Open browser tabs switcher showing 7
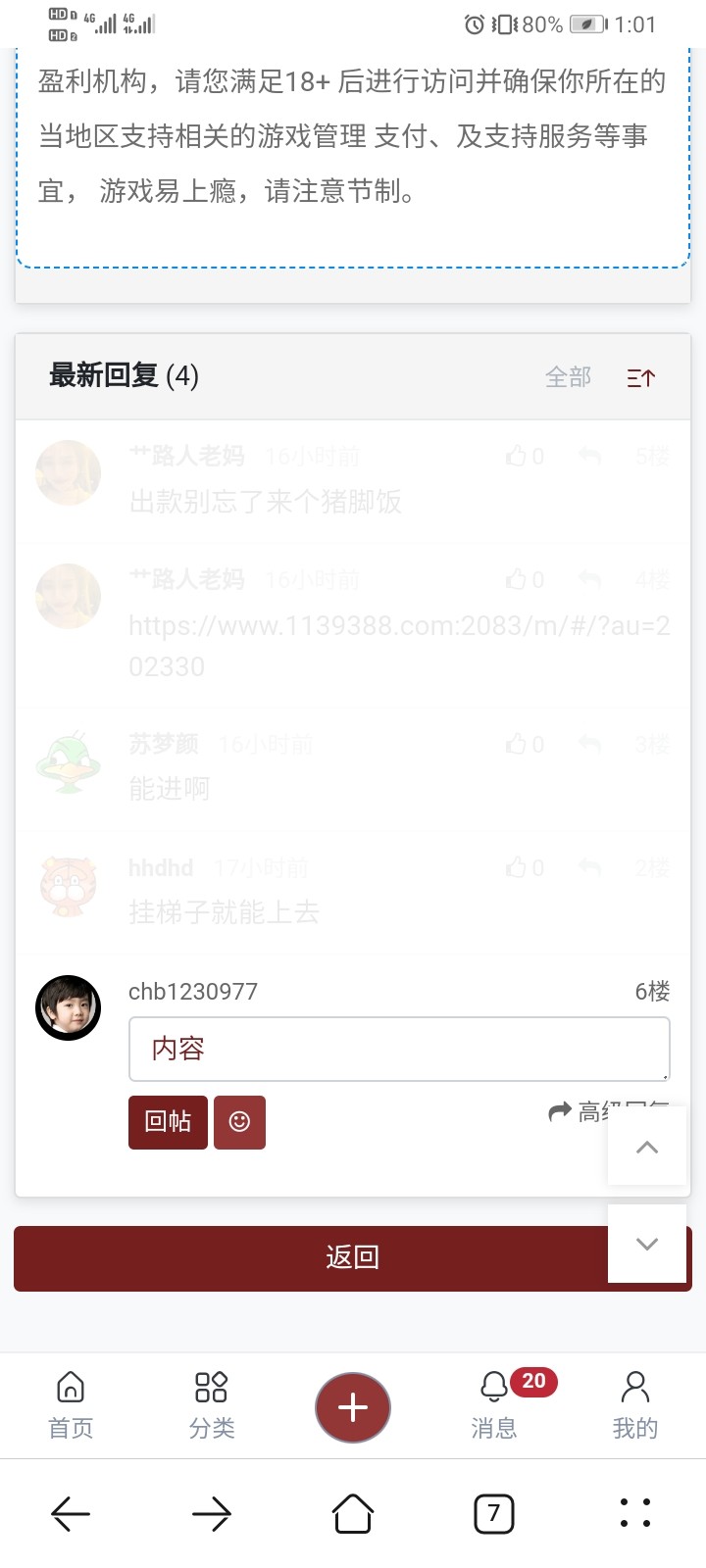The width and height of the screenshot is (706, 1568). pyautogui.click(x=494, y=1514)
